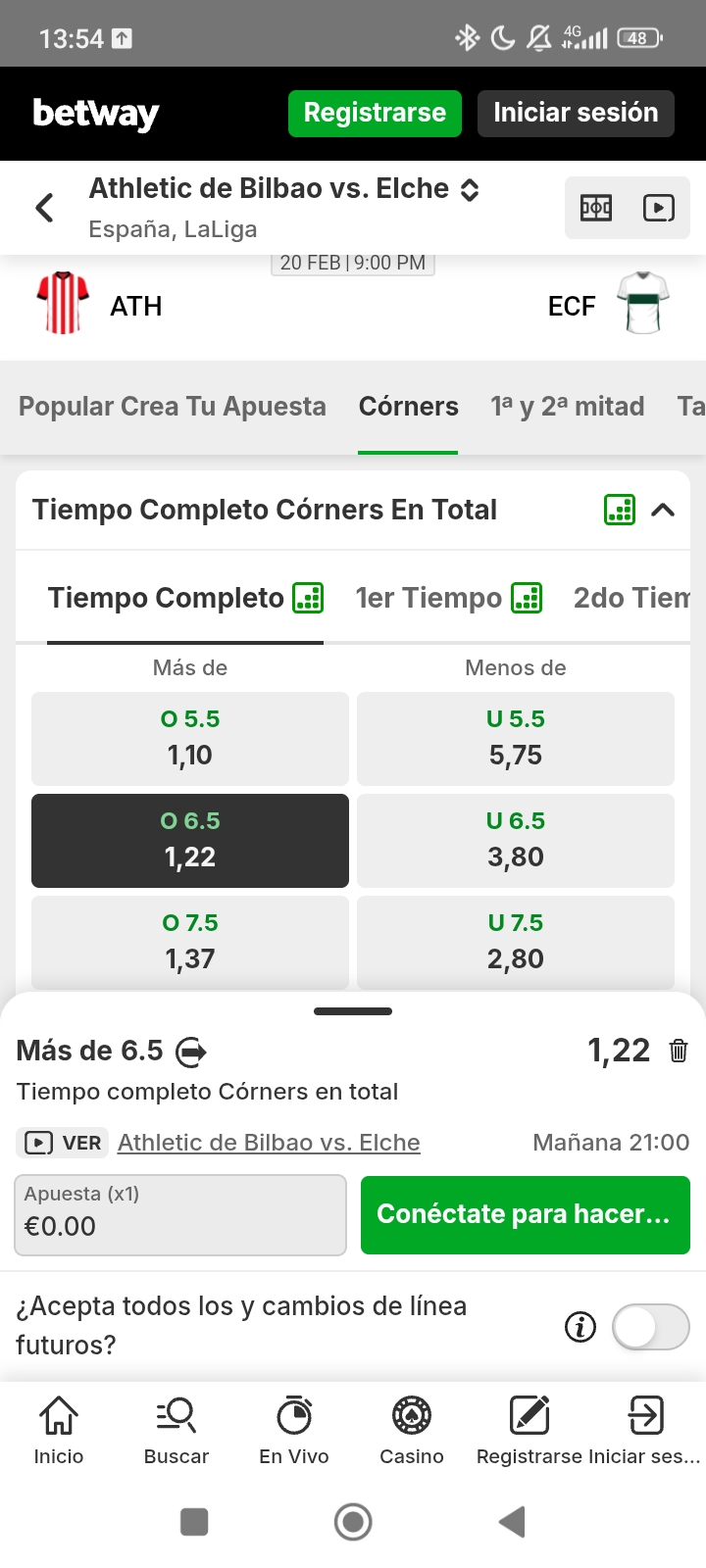Open the match selector dropdown arrows

(x=470, y=190)
